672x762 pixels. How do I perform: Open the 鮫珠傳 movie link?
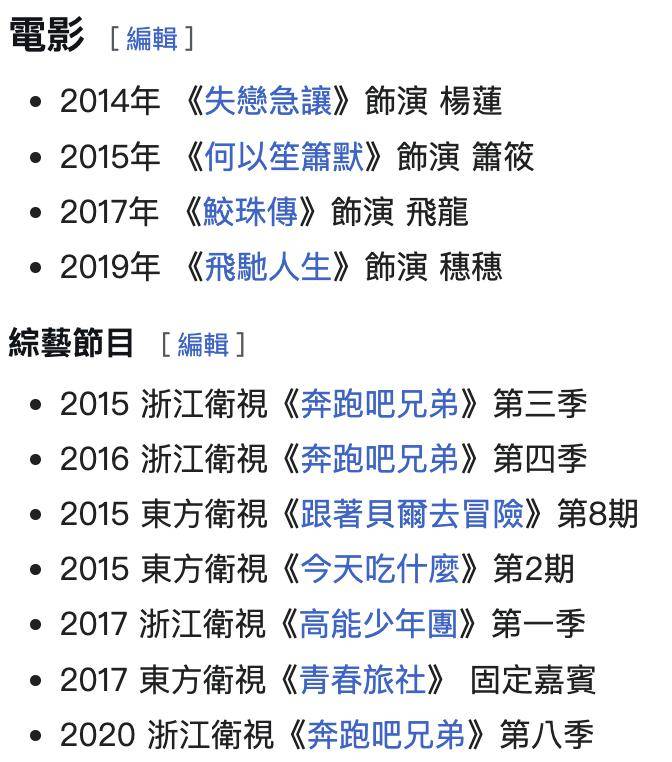[250, 212]
